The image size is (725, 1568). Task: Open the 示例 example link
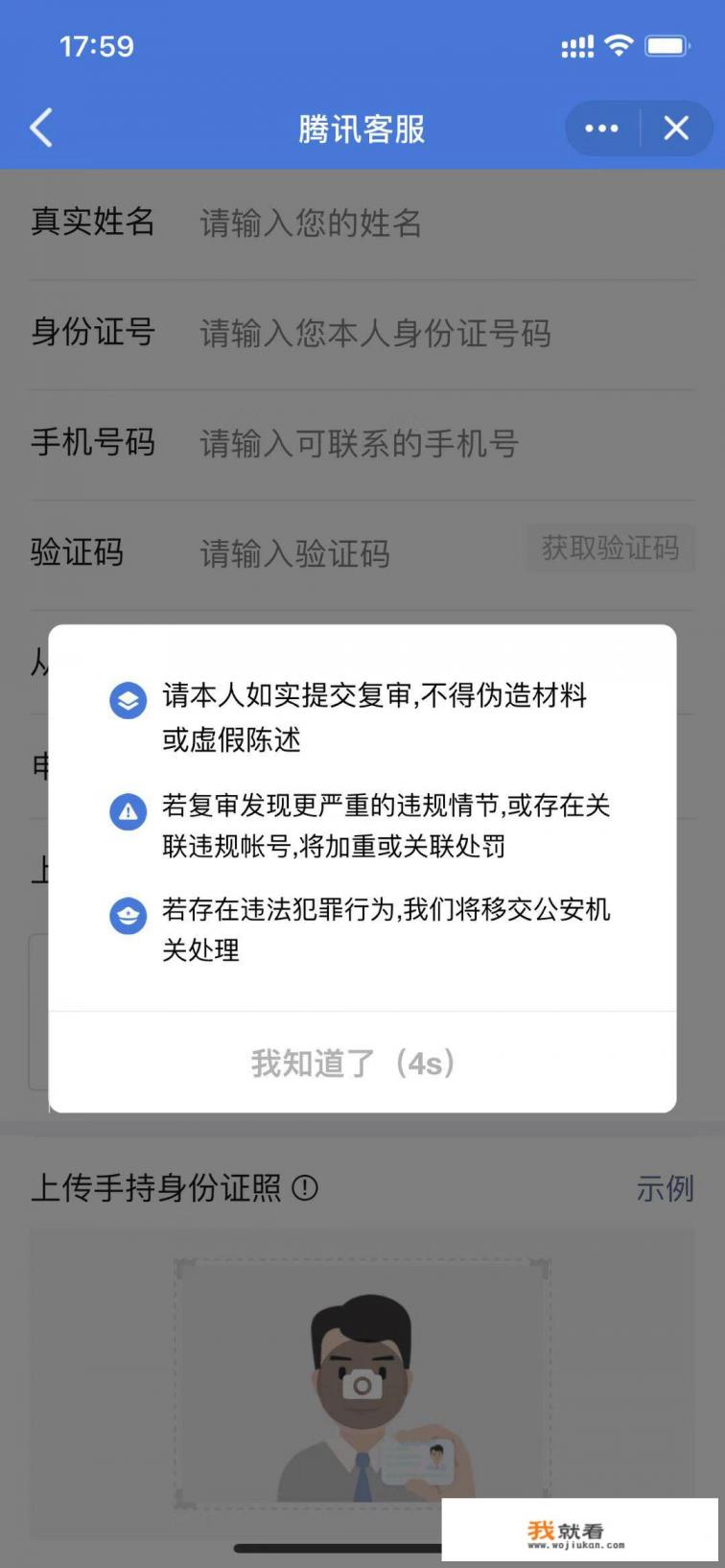667,1188
